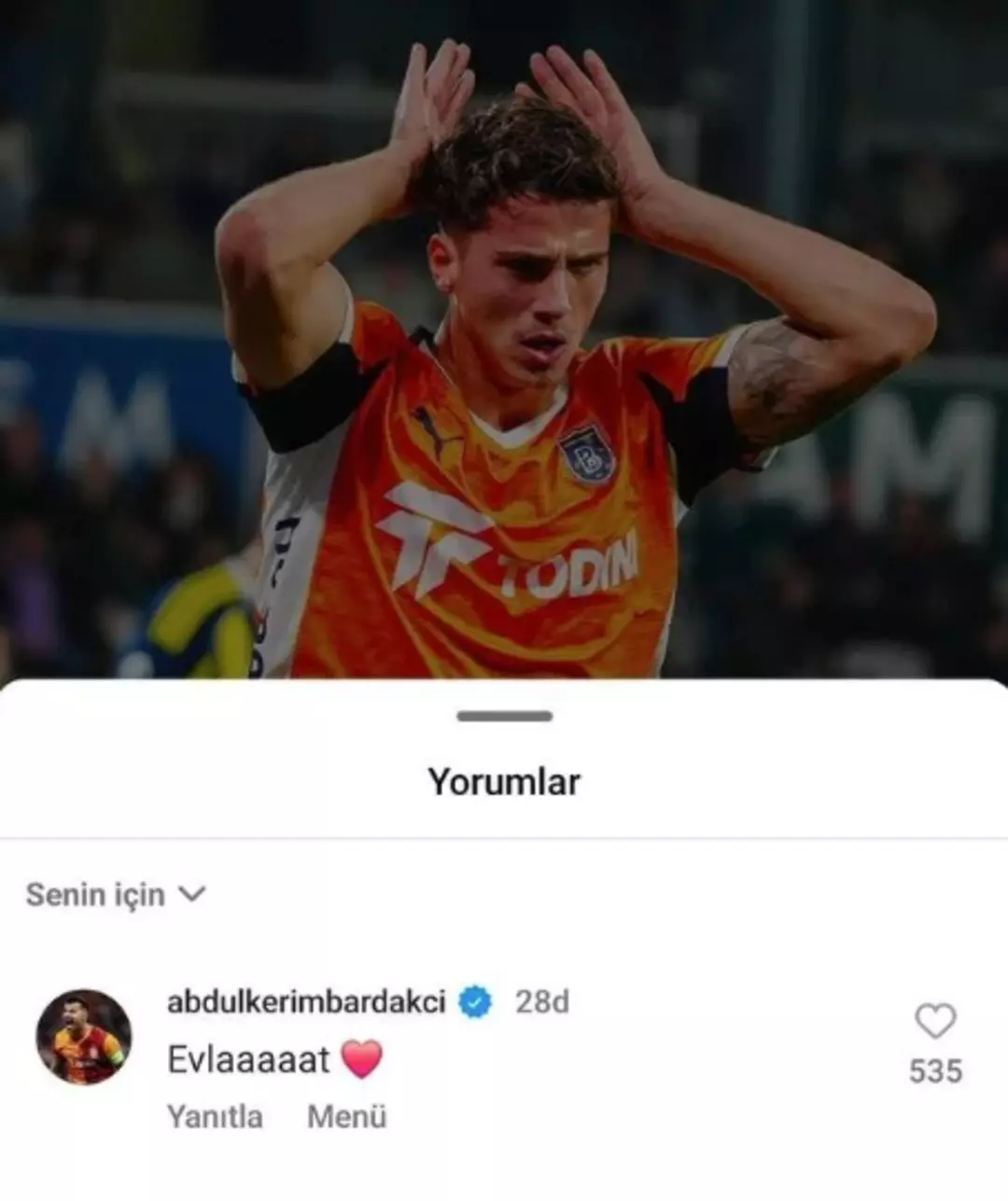Open the Menü option under the comment
This screenshot has width=1008, height=1201.
click(x=345, y=1116)
